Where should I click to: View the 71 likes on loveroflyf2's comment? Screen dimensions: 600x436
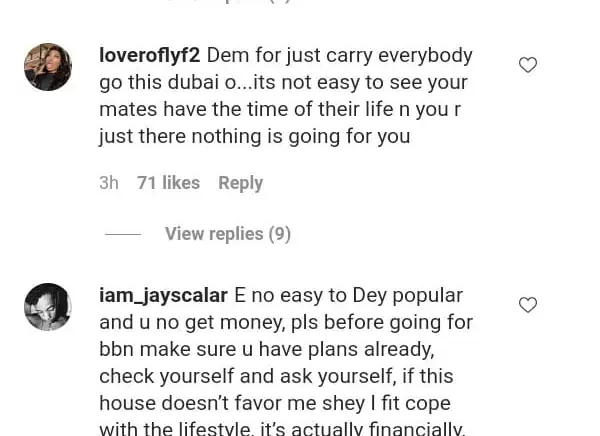coord(168,183)
